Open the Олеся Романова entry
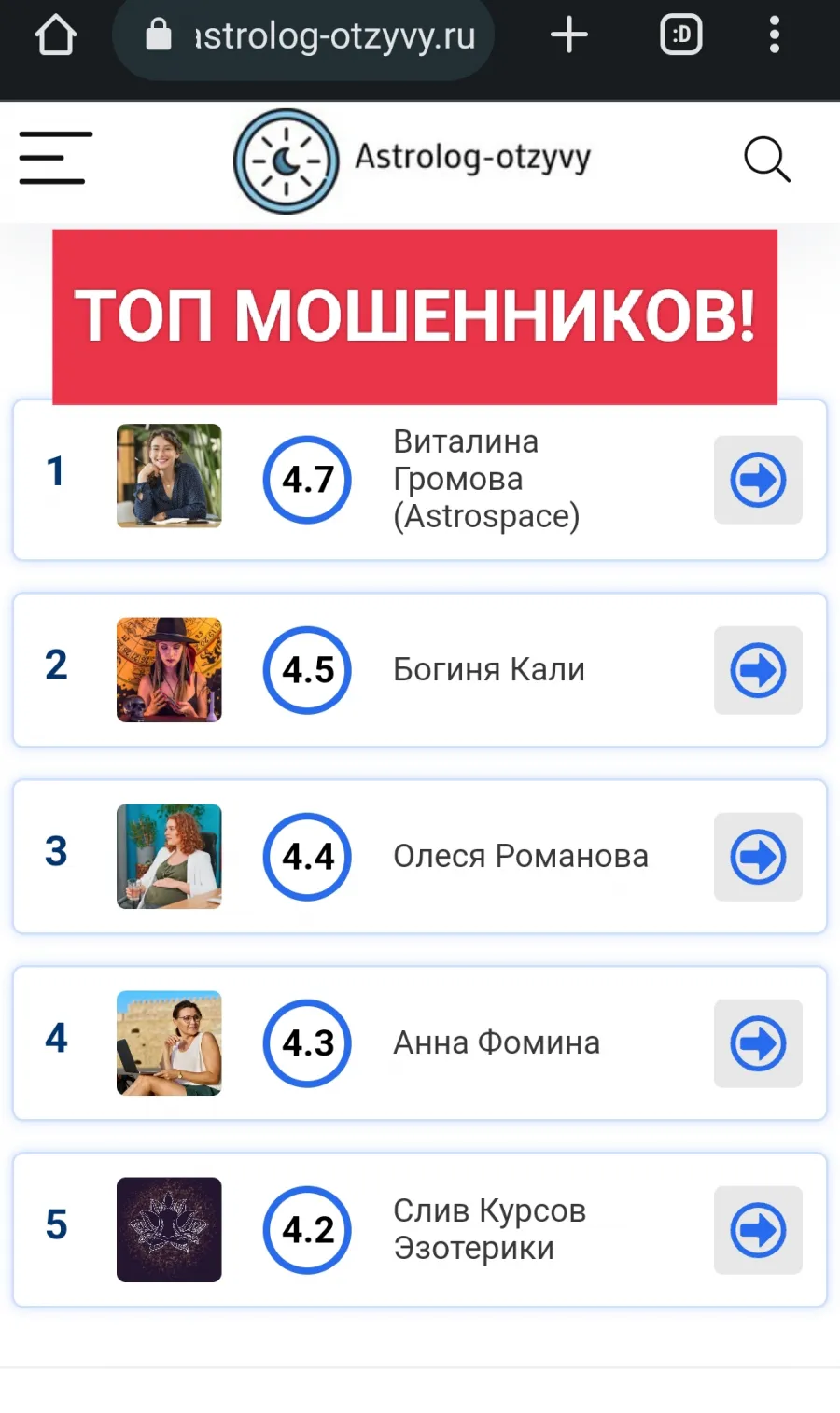The image size is (840, 1413). pyautogui.click(x=521, y=856)
